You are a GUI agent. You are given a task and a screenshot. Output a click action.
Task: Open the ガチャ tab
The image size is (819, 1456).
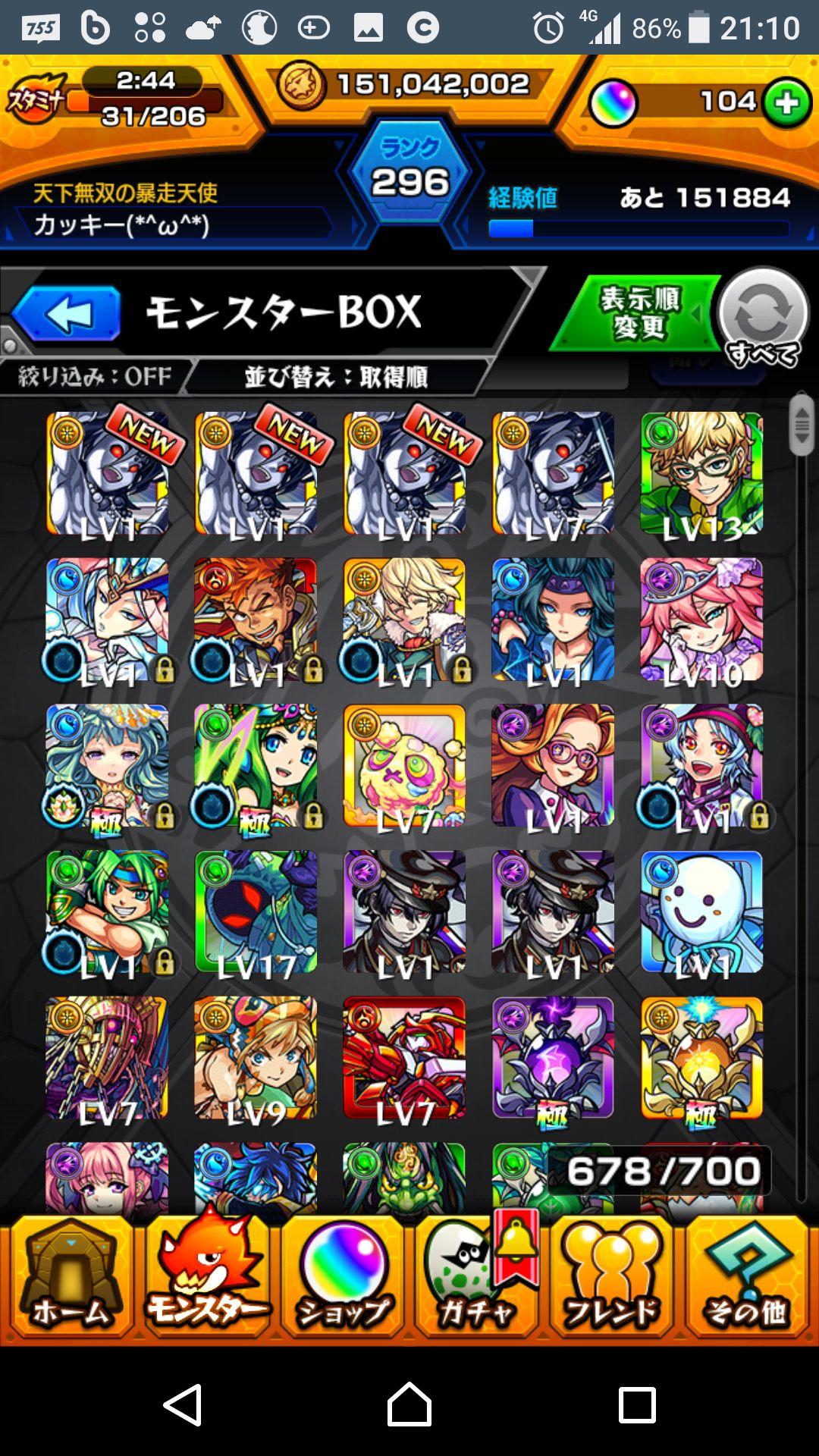click(x=476, y=1278)
